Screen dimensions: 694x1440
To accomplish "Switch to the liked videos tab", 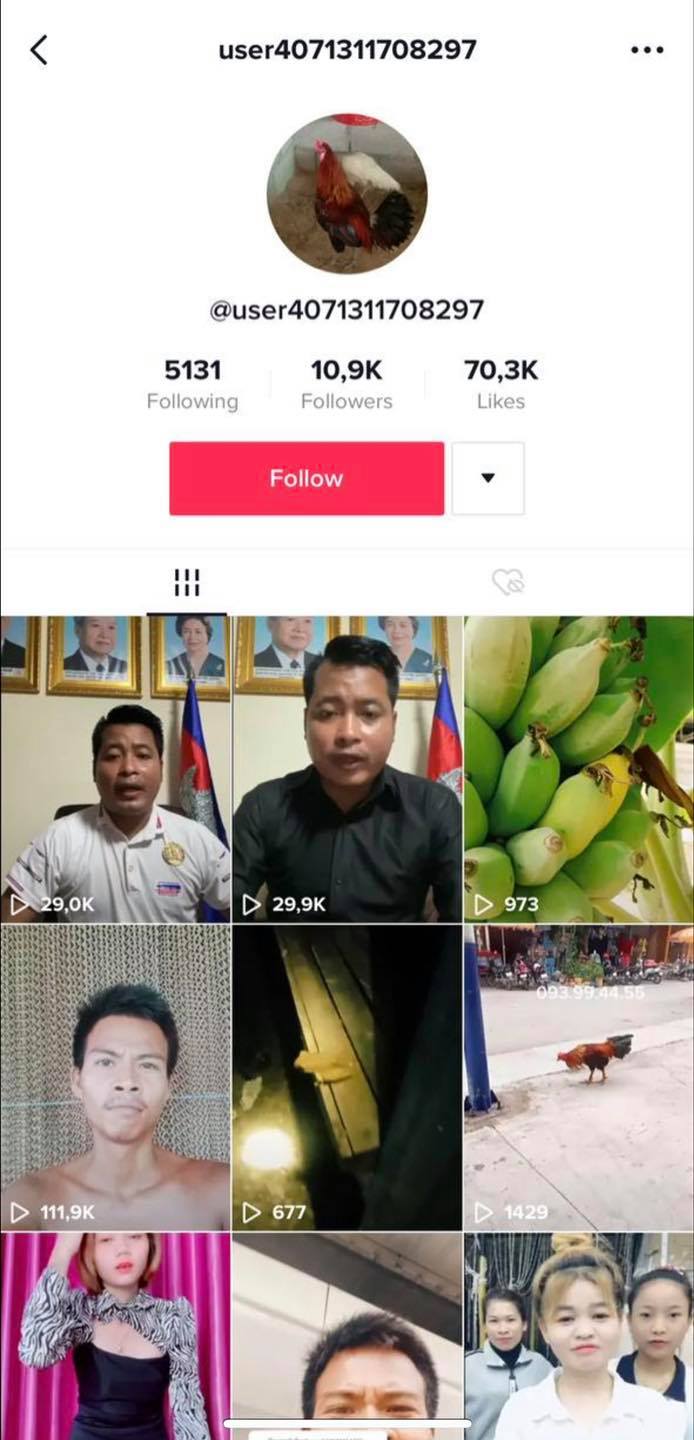I will coord(508,582).
